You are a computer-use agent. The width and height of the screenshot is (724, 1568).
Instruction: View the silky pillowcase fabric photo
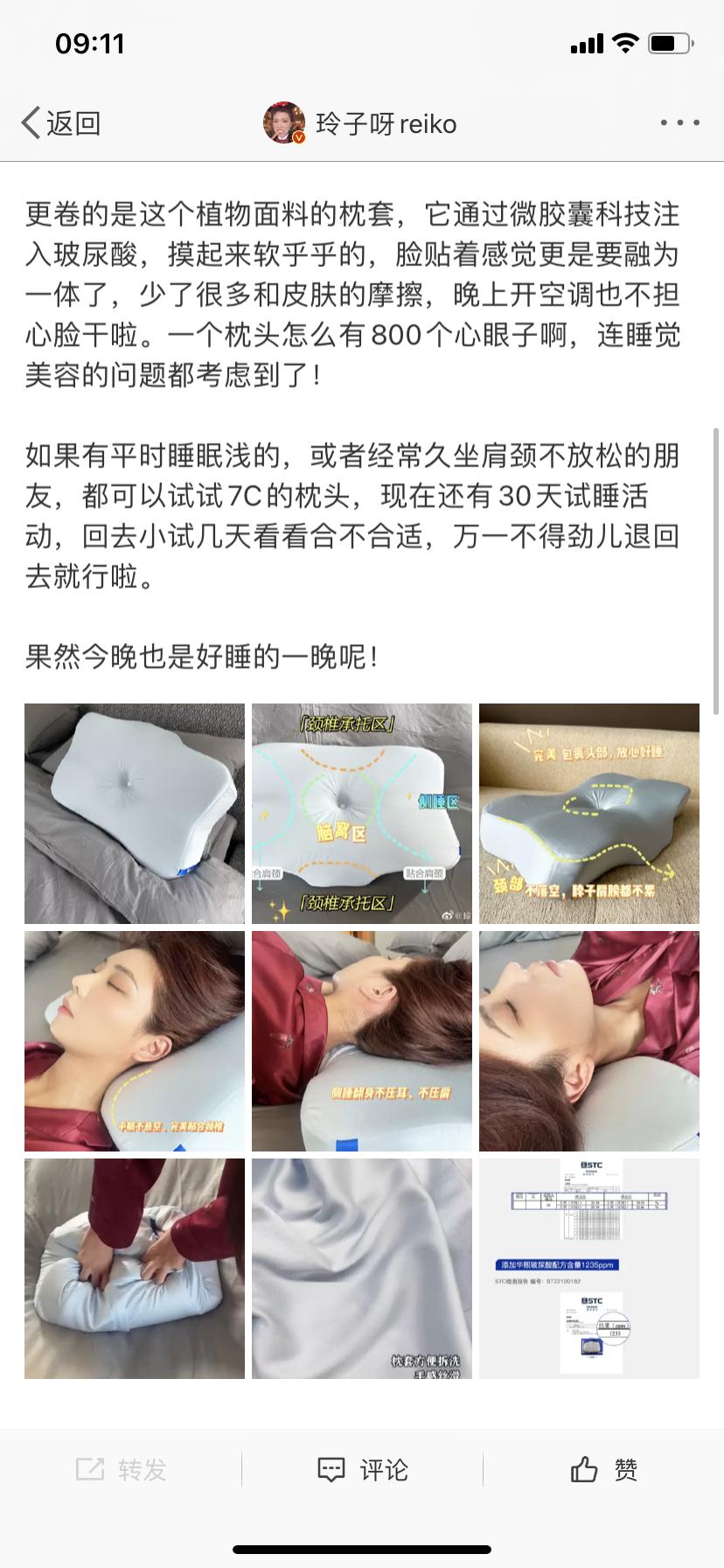pyautogui.click(x=362, y=1269)
